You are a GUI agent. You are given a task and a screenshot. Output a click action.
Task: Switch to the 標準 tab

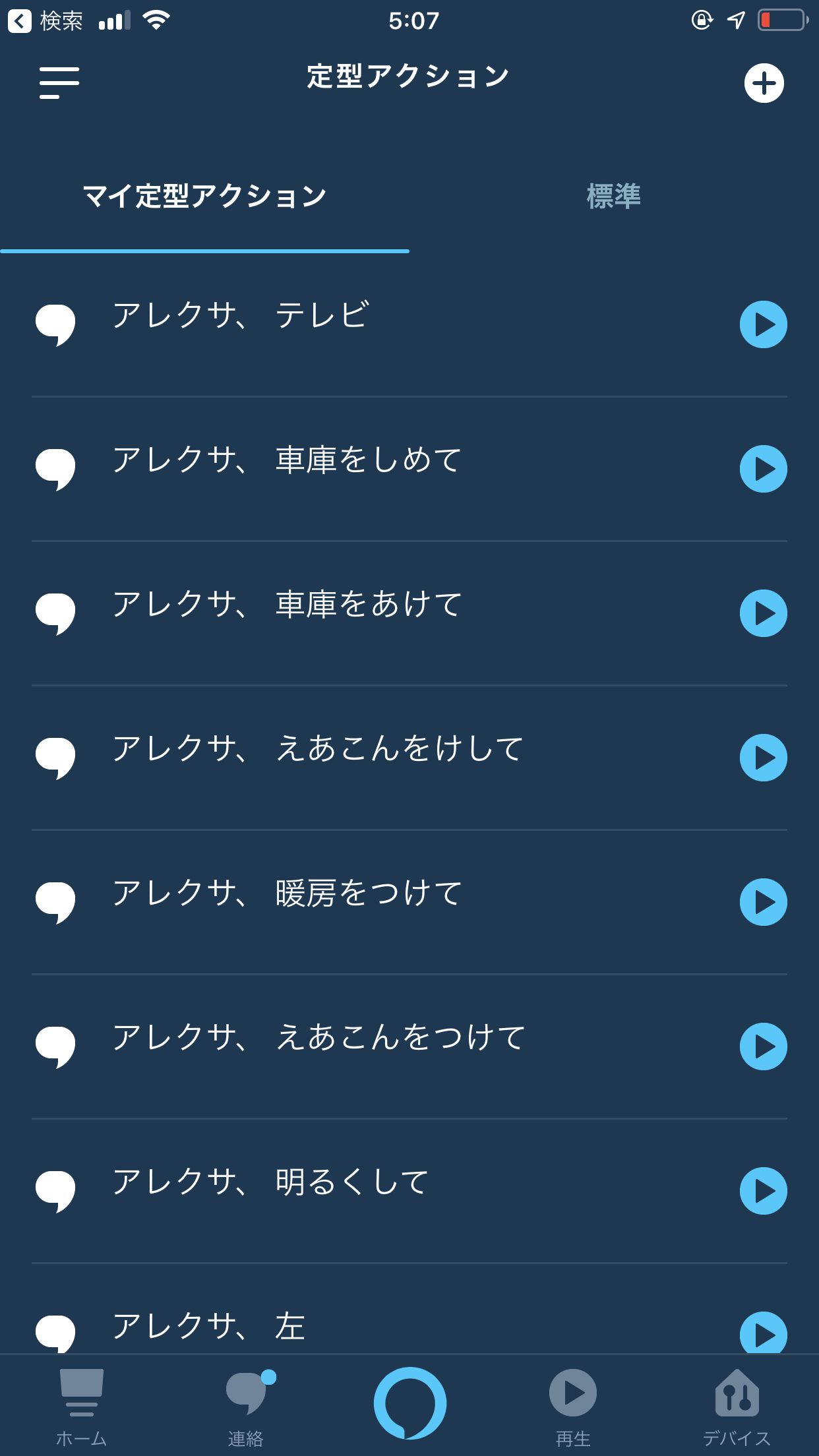click(x=614, y=197)
